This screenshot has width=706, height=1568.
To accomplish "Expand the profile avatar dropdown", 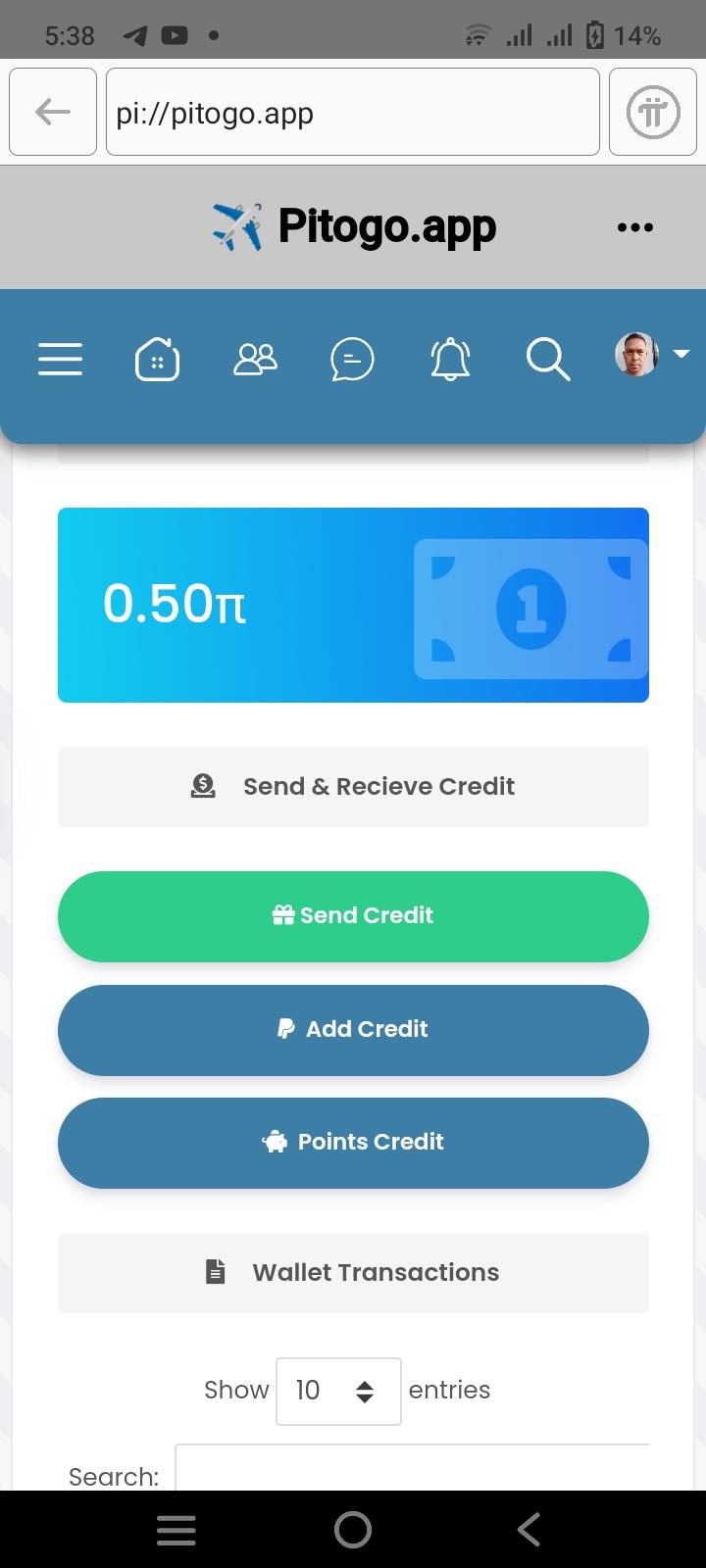I will pyautogui.click(x=652, y=355).
